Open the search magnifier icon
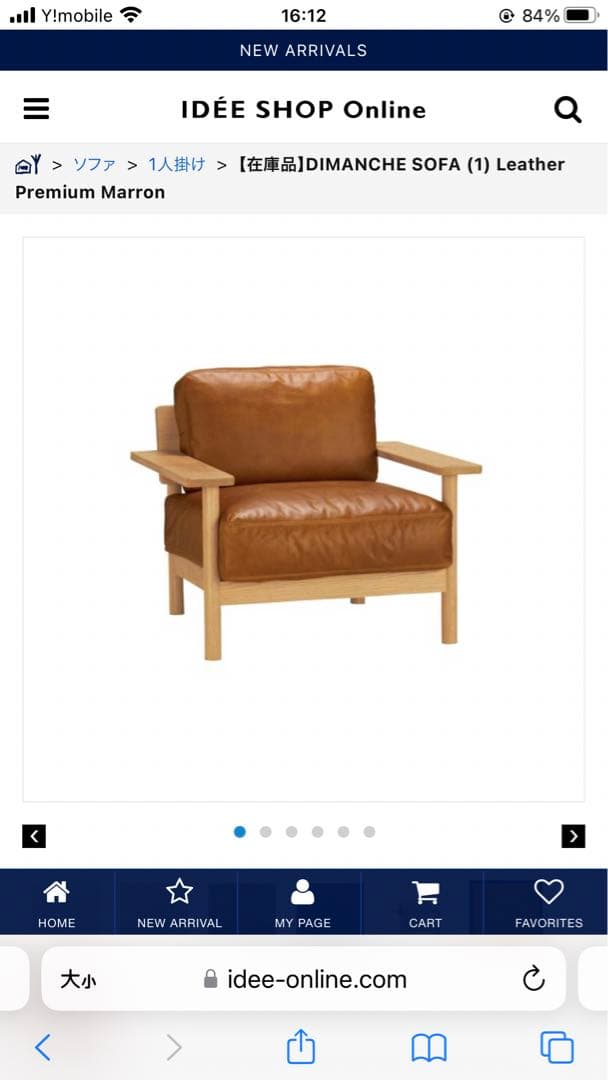Viewport: 608px width, 1080px height. coord(568,109)
